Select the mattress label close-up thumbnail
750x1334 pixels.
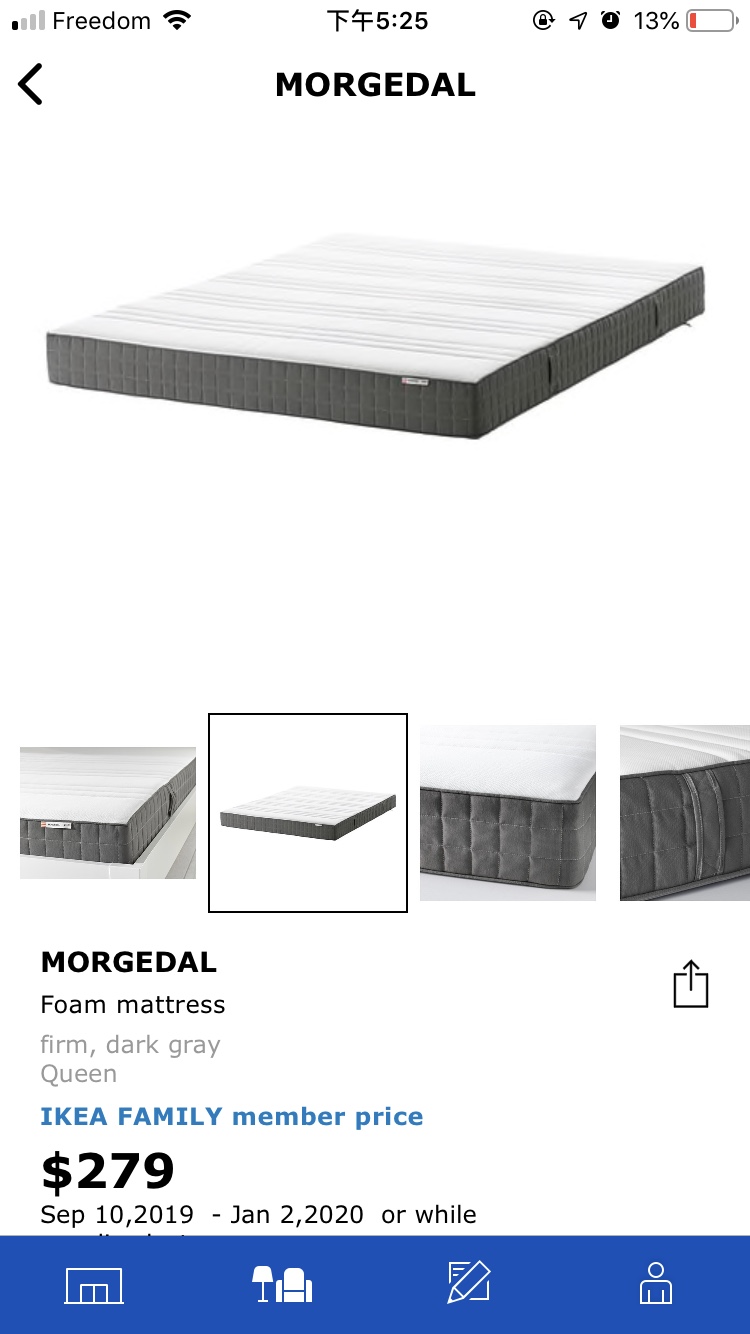coord(108,812)
